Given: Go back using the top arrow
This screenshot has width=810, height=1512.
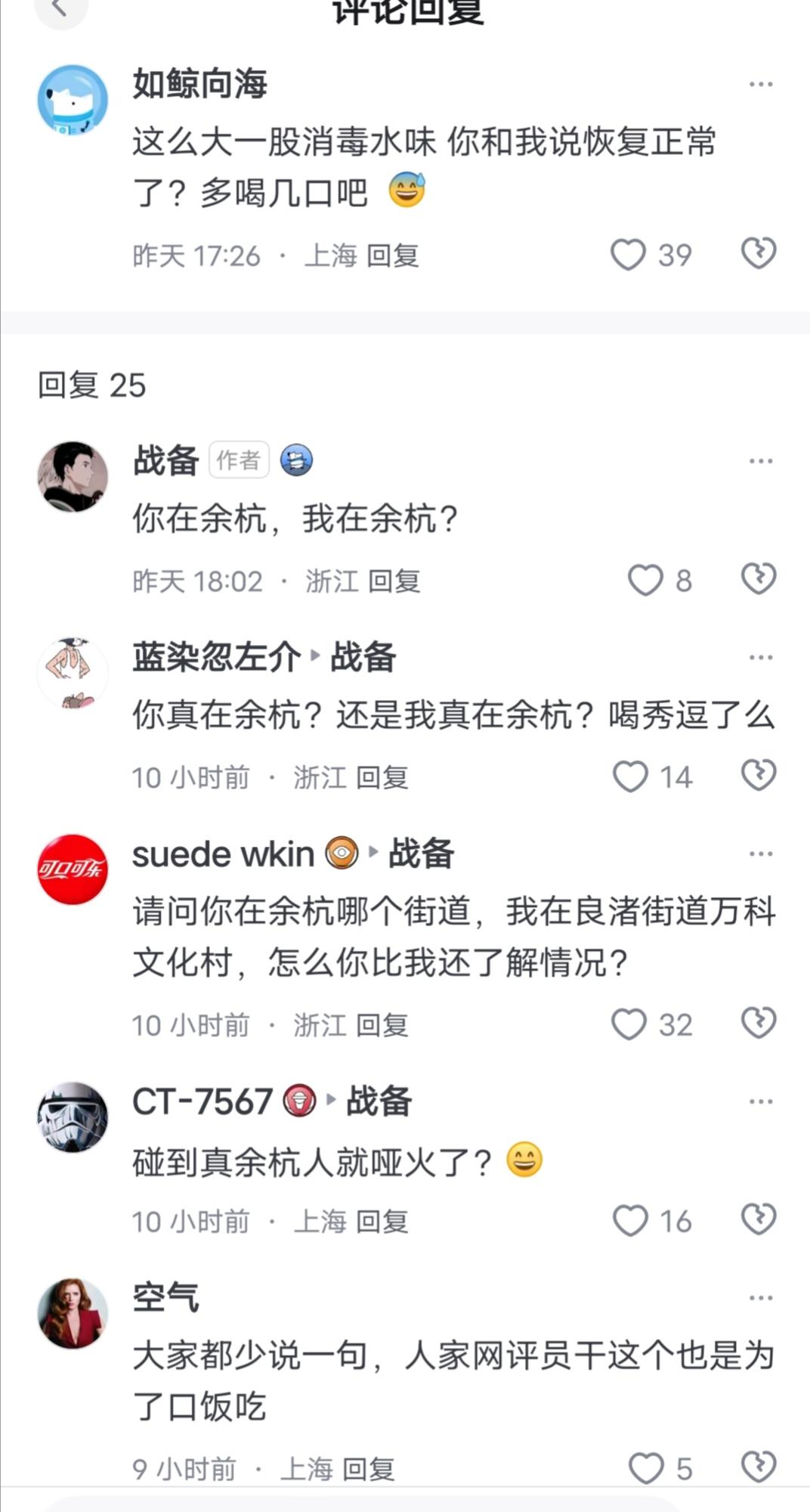Looking at the screenshot, I should (60, 9).
